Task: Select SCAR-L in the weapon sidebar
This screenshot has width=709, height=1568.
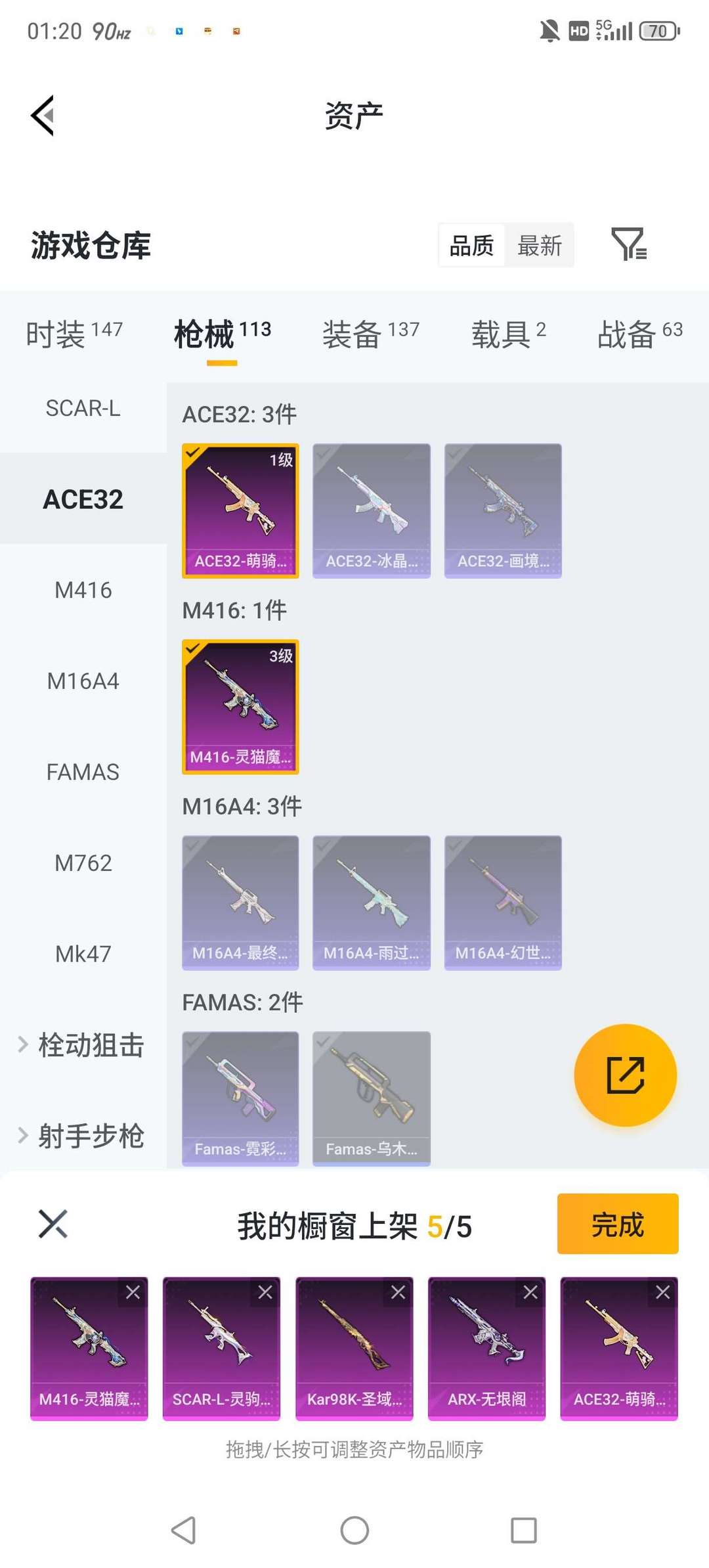Action: point(83,408)
